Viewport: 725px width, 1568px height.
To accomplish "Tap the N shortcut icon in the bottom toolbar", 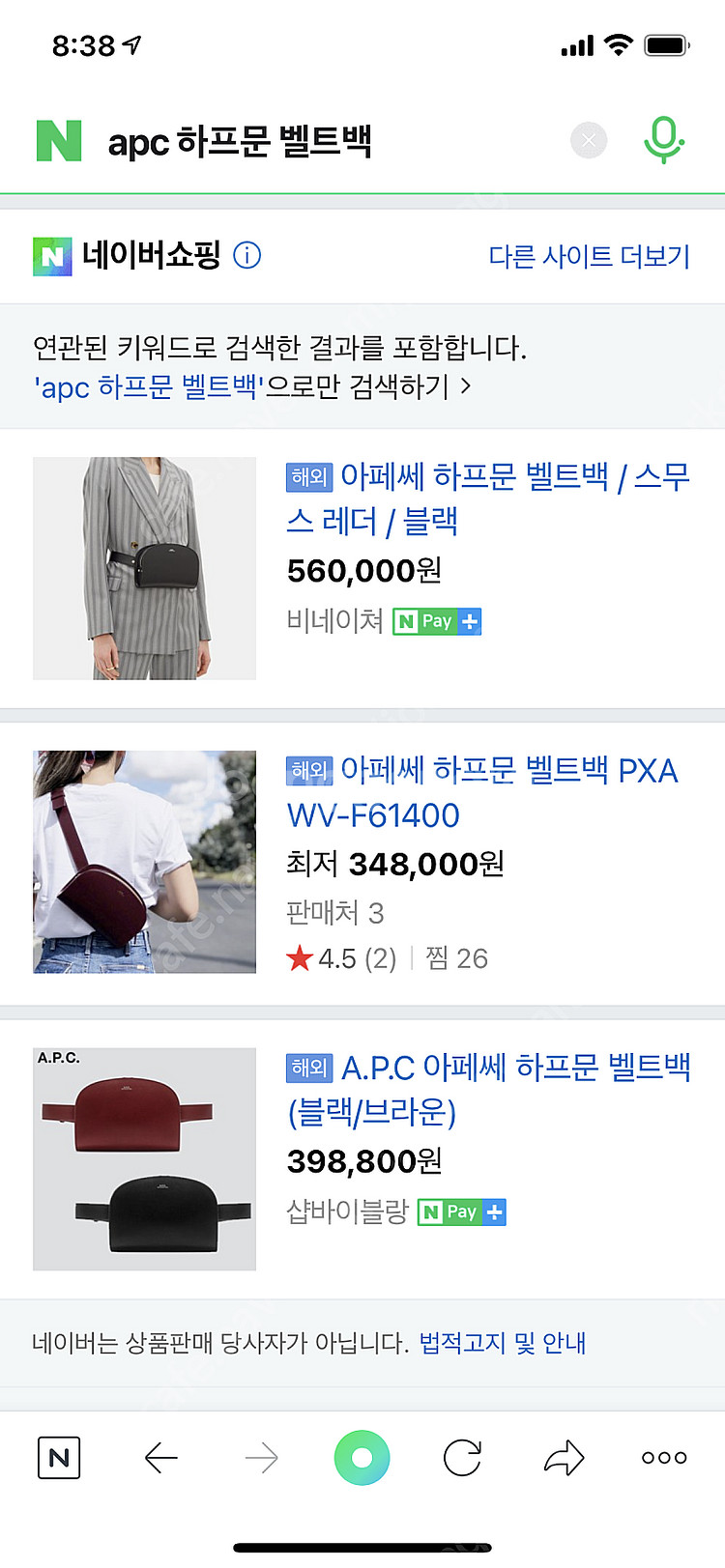I will click(x=58, y=1459).
